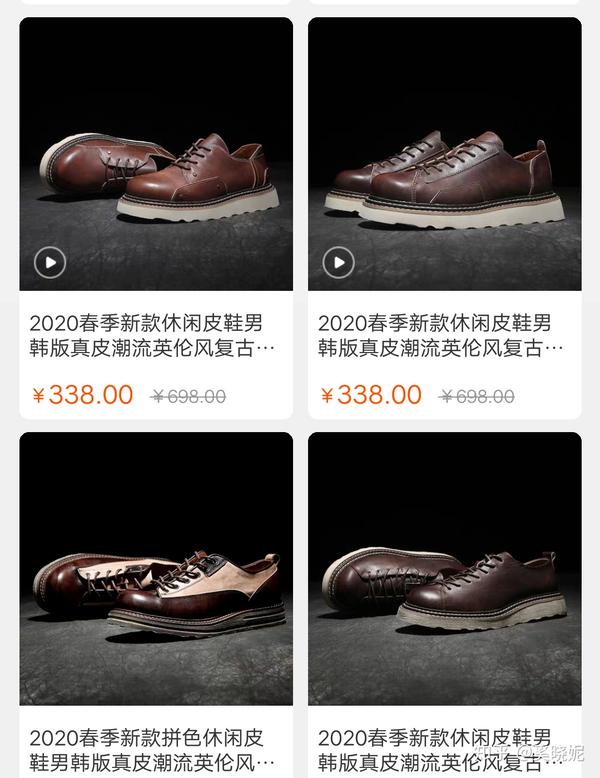Play video on the side-by-side shoes card
The height and width of the screenshot is (778, 600).
point(338,263)
